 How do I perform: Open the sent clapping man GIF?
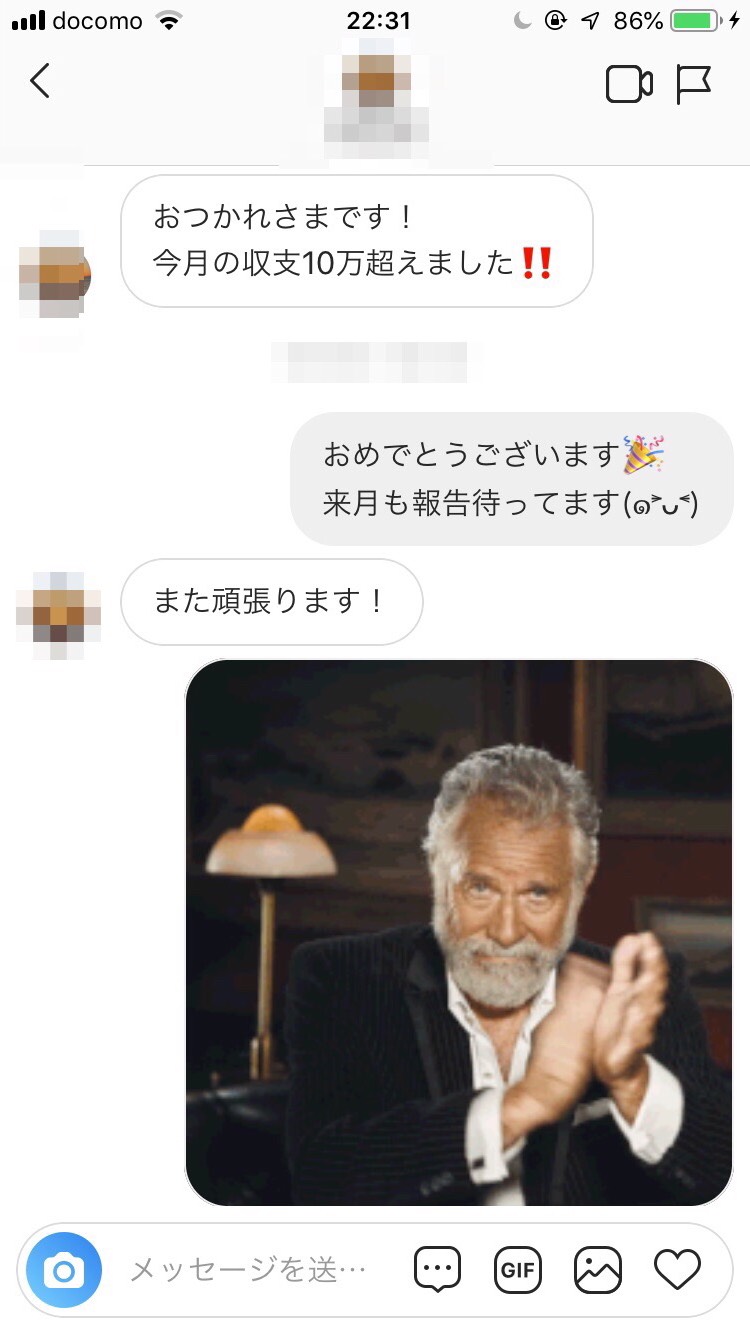(459, 932)
